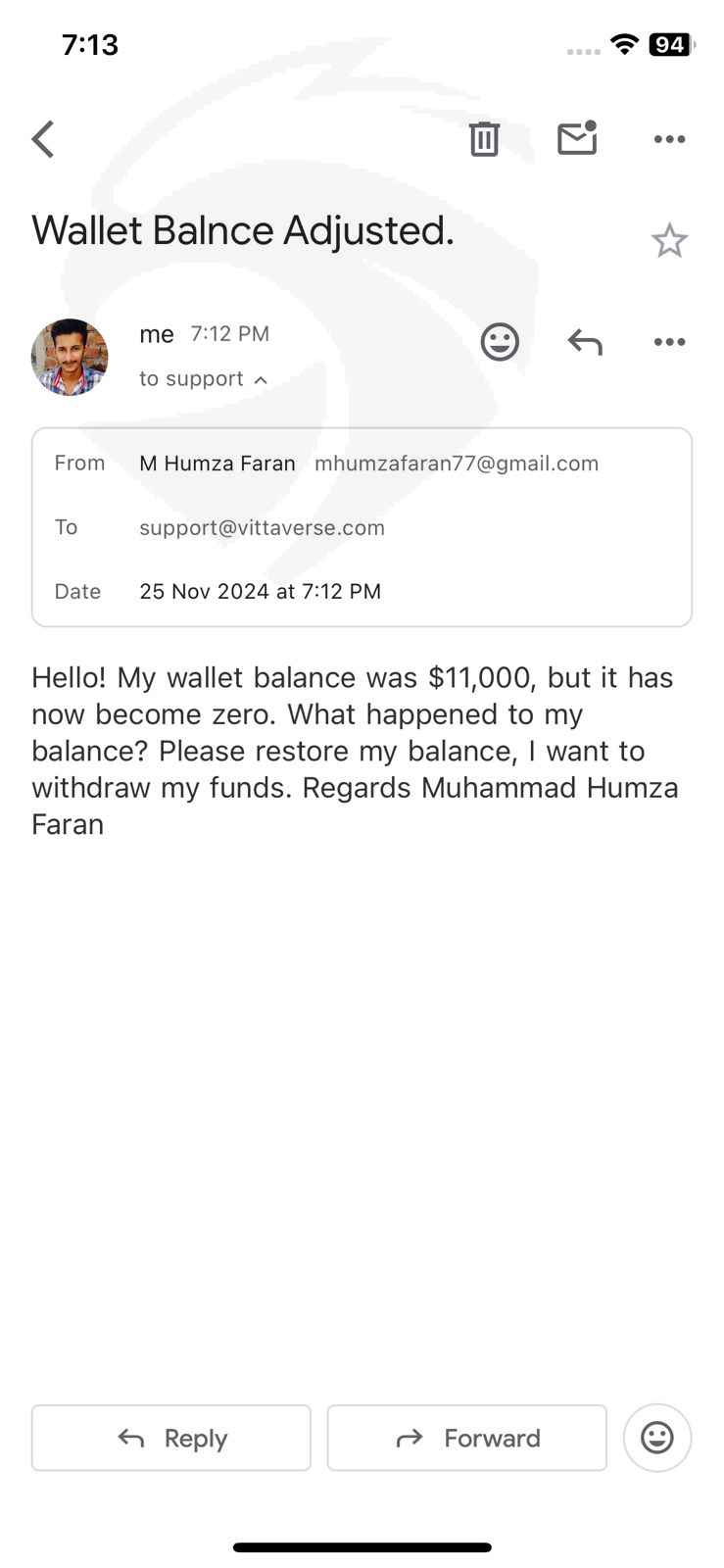This screenshot has height=1568, width=724.
Task: Forward this email
Action: tap(467, 1438)
